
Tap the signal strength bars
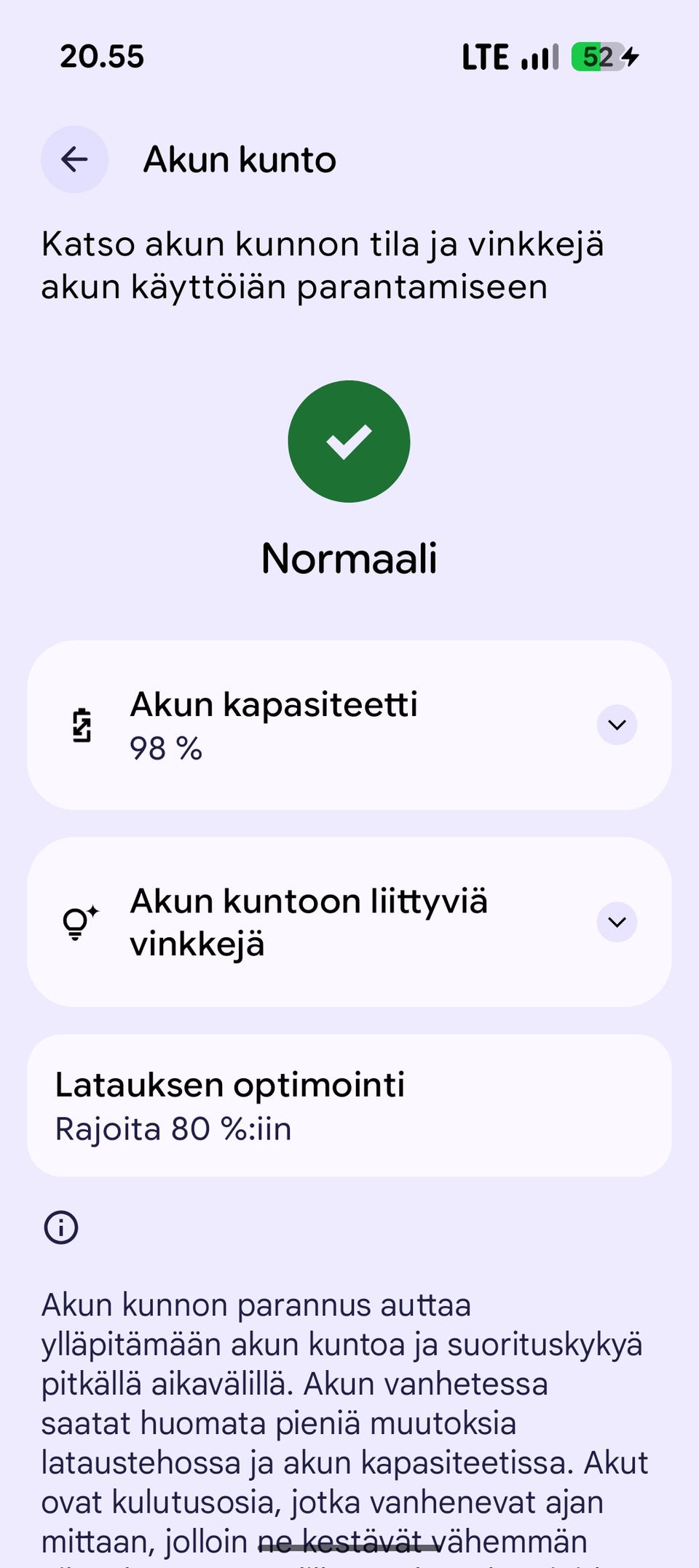click(538, 56)
